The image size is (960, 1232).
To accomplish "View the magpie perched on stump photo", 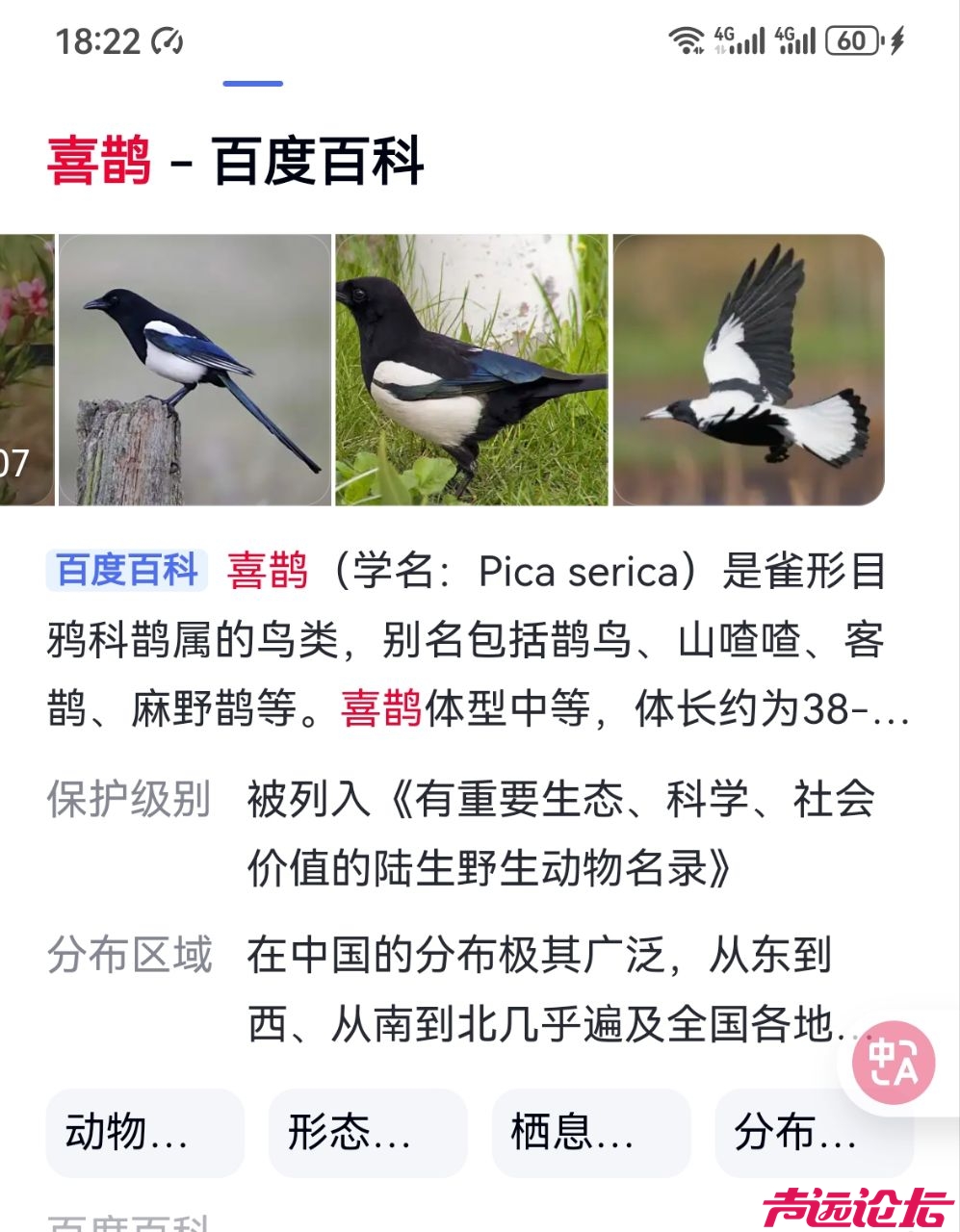I will [195, 370].
